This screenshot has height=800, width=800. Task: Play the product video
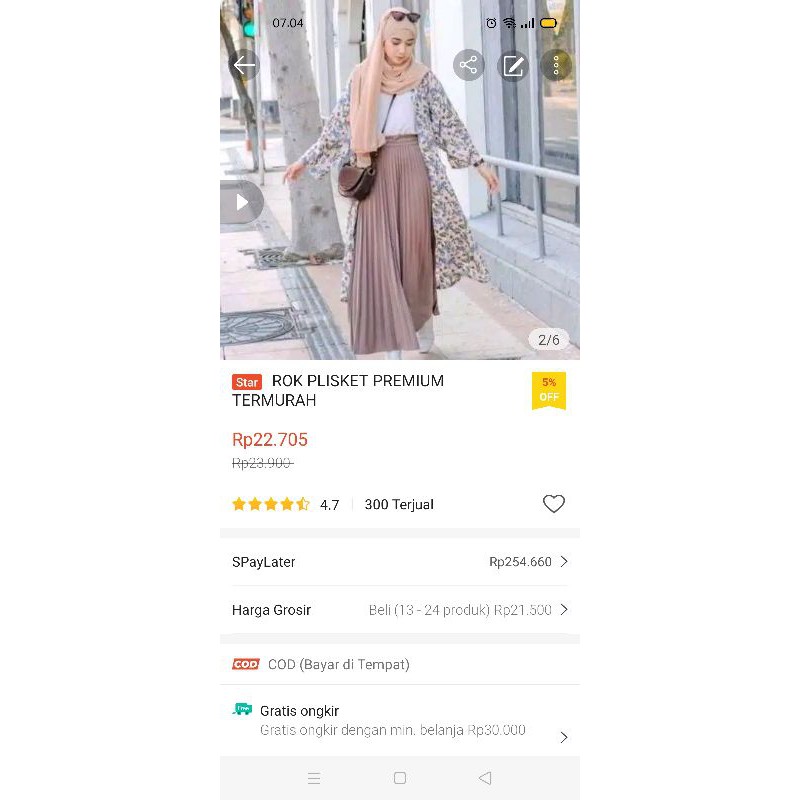[241, 202]
